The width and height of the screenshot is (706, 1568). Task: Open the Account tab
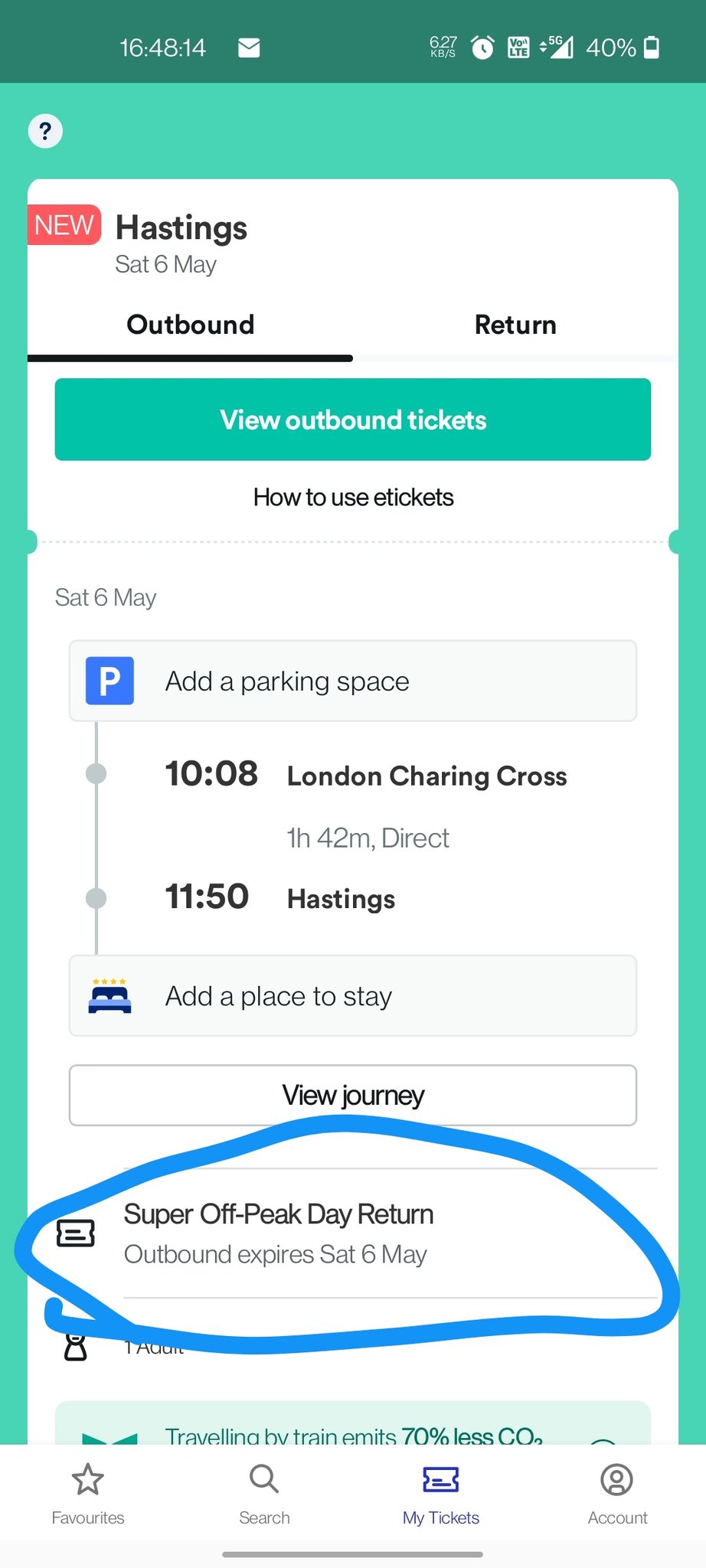(x=617, y=1493)
